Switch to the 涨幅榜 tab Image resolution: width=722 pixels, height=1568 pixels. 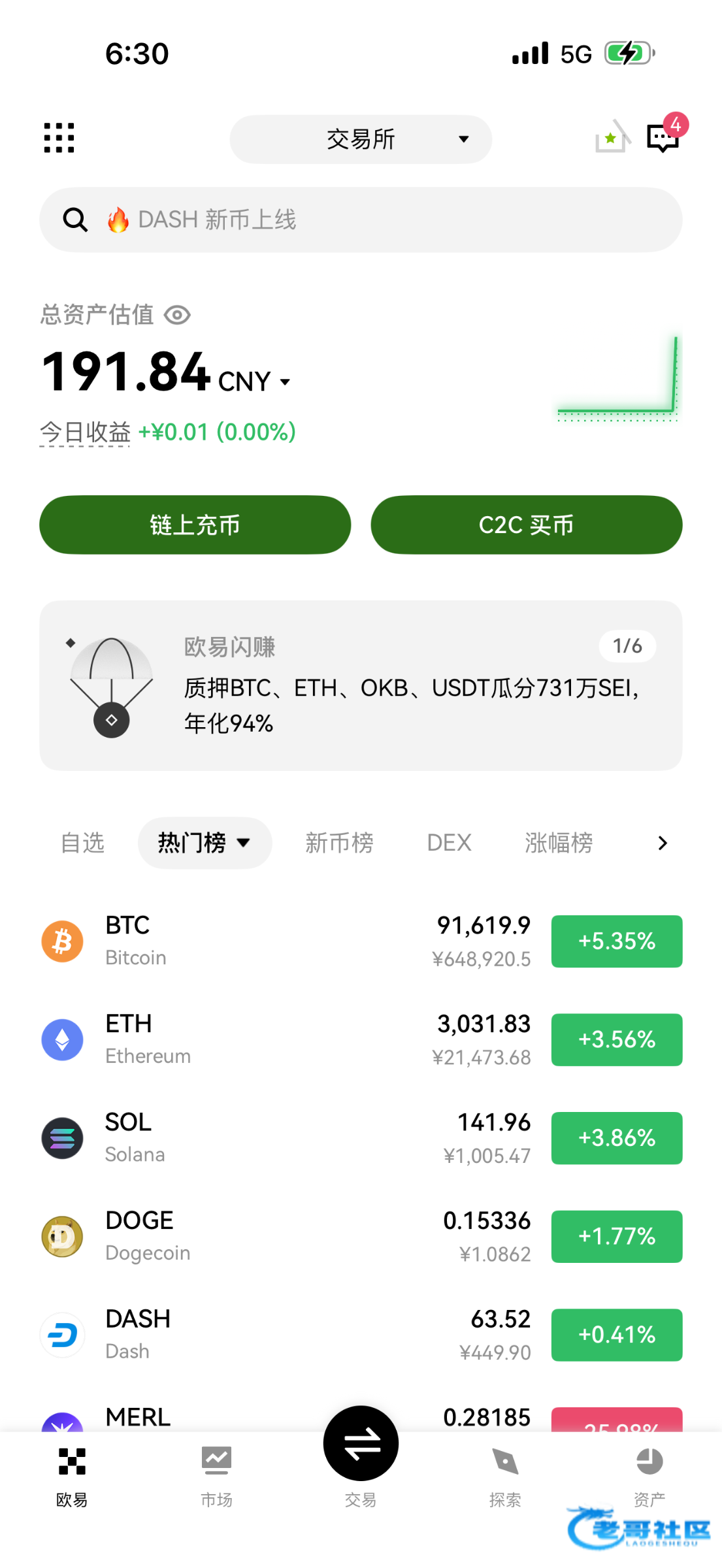[559, 843]
